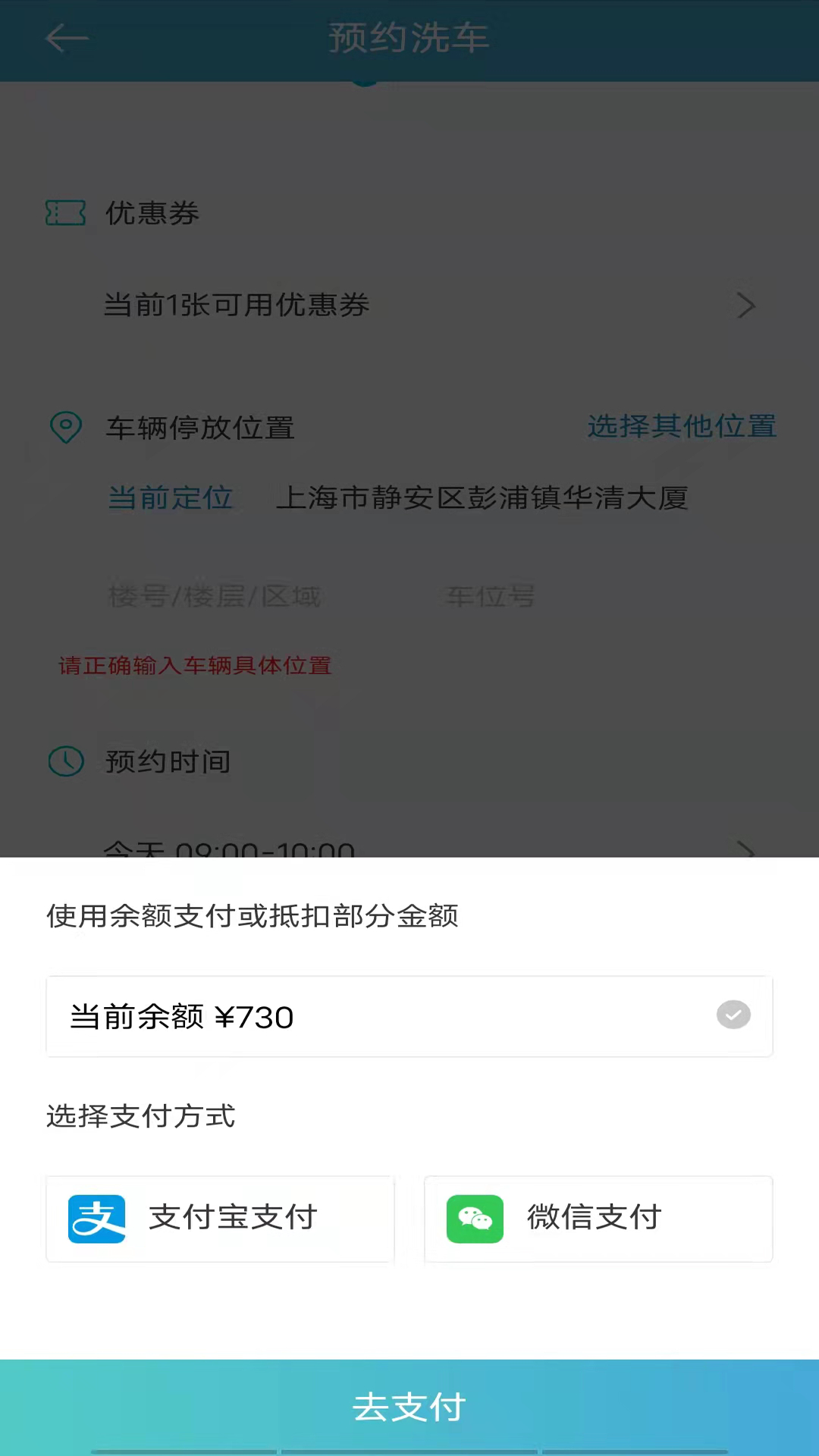
Task: Select 支付宝支付 as payment method
Action: tap(220, 1219)
